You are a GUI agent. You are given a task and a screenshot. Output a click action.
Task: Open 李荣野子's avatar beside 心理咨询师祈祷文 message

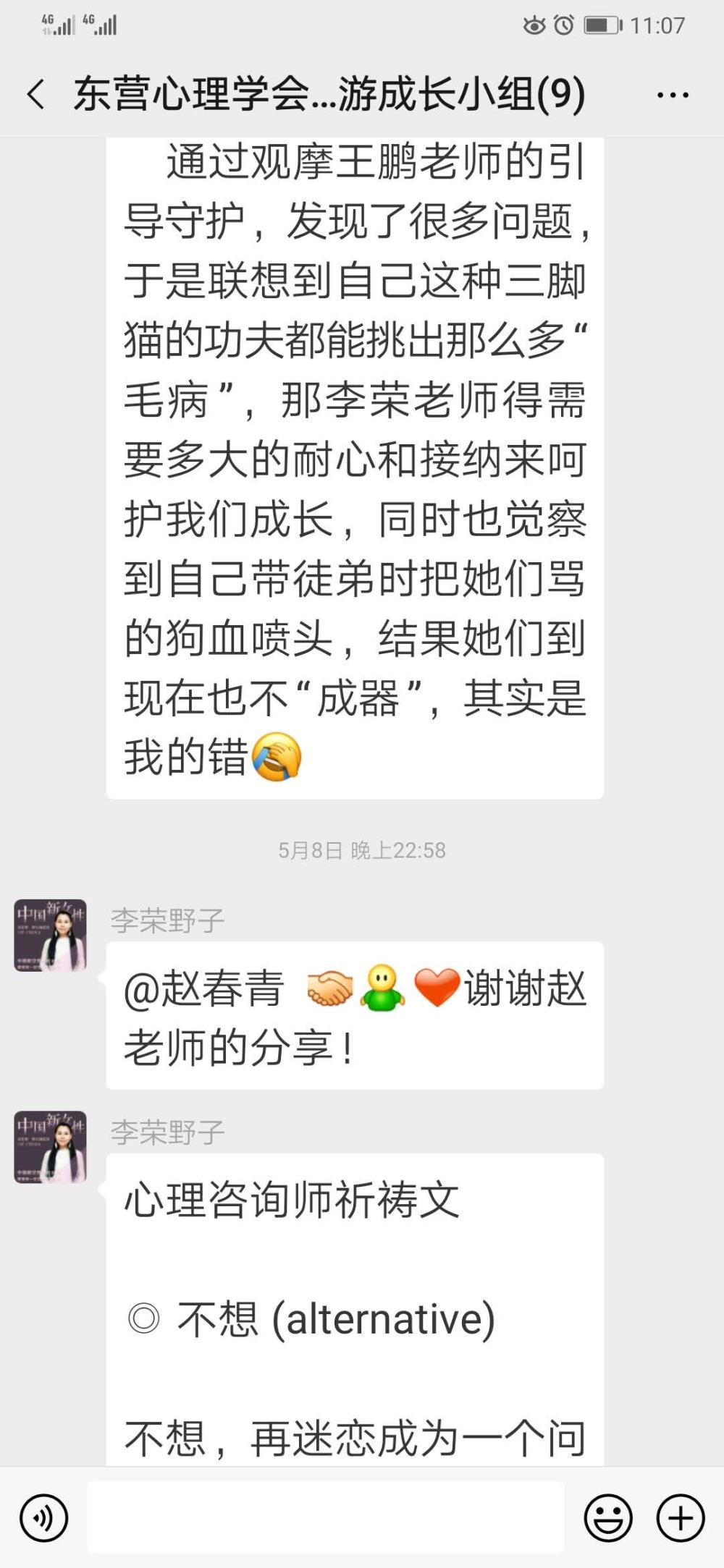pyautogui.click(x=51, y=1147)
